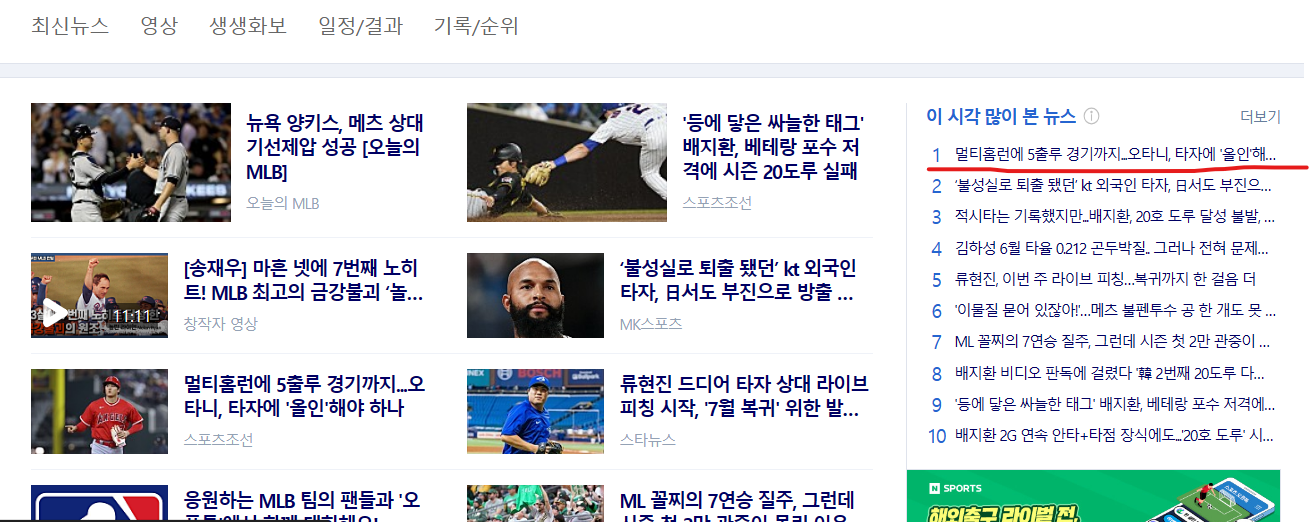
Task: Tap 더보기 for most viewed news
Action: coord(1259,117)
